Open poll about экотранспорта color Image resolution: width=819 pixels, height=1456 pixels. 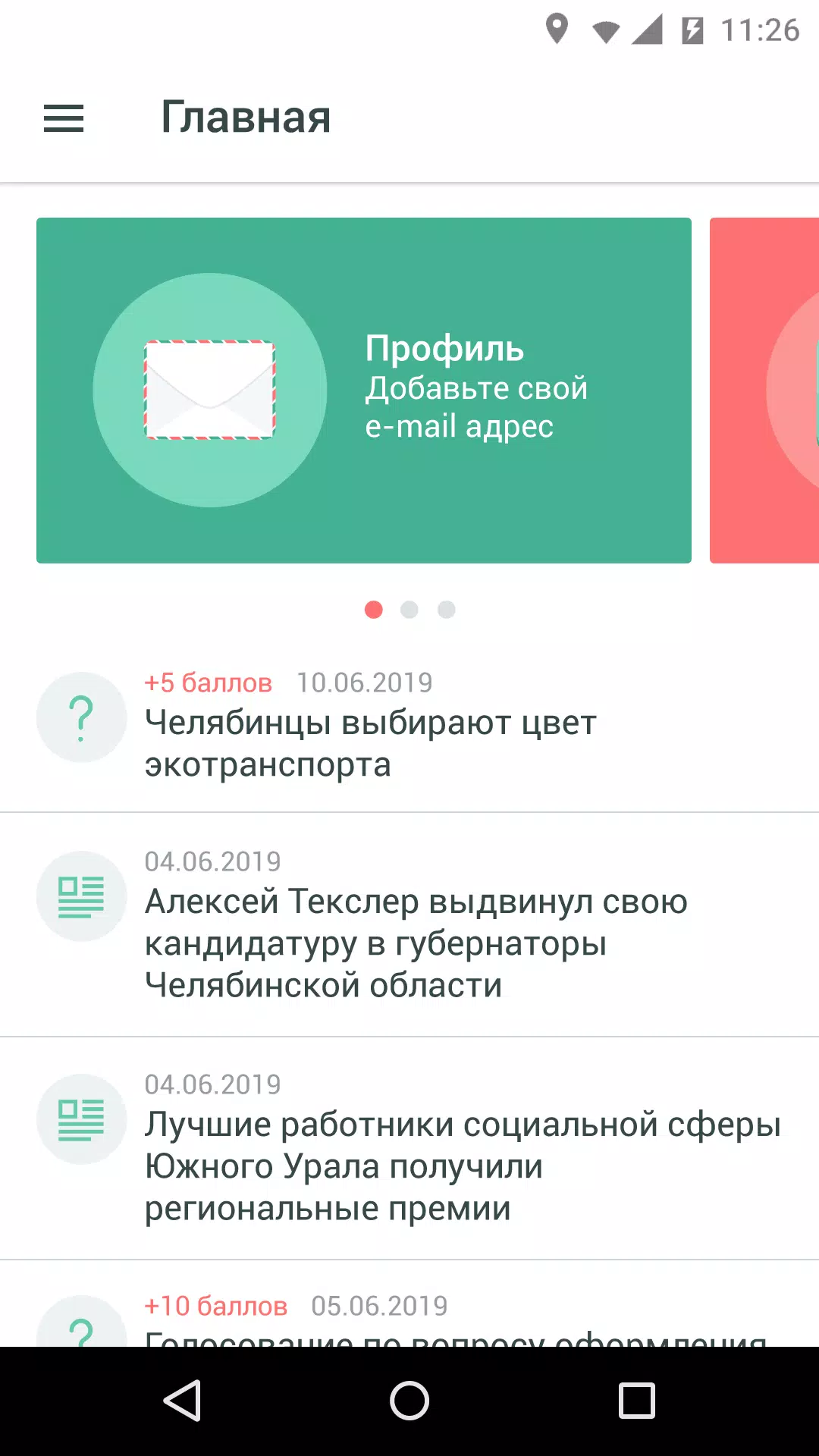coord(409,724)
